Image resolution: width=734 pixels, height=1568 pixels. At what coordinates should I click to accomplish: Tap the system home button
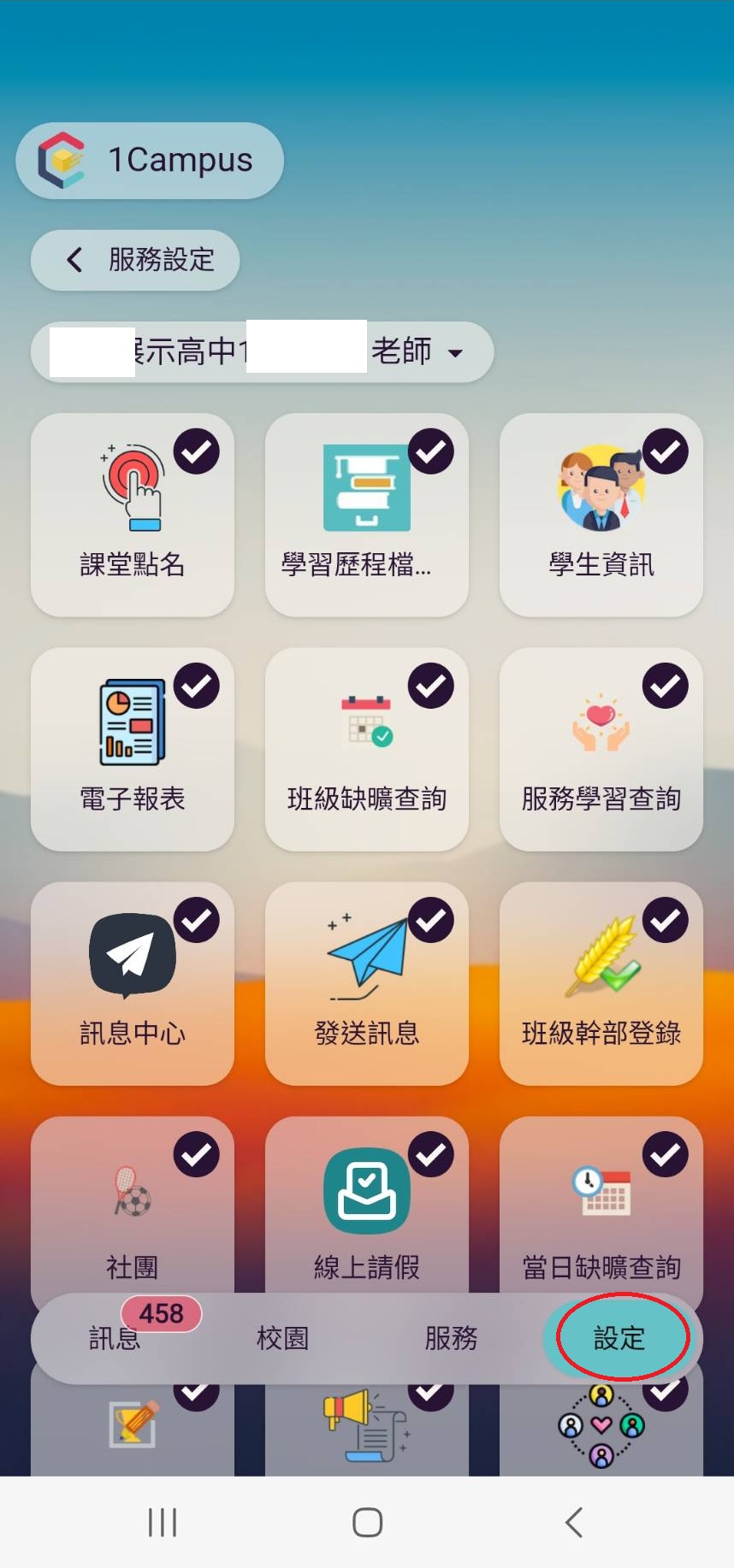(x=367, y=1522)
